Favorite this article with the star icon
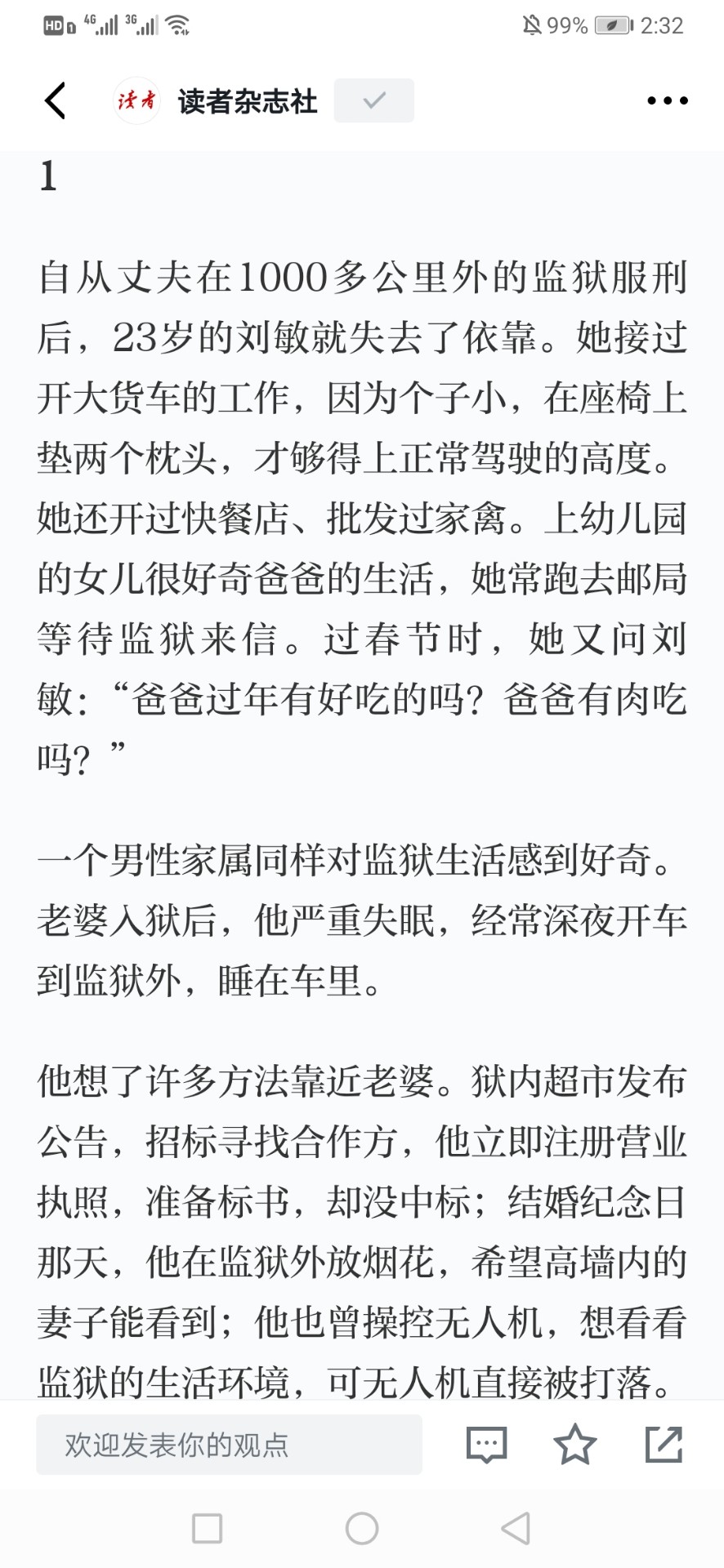724x1568 pixels. (x=575, y=1444)
